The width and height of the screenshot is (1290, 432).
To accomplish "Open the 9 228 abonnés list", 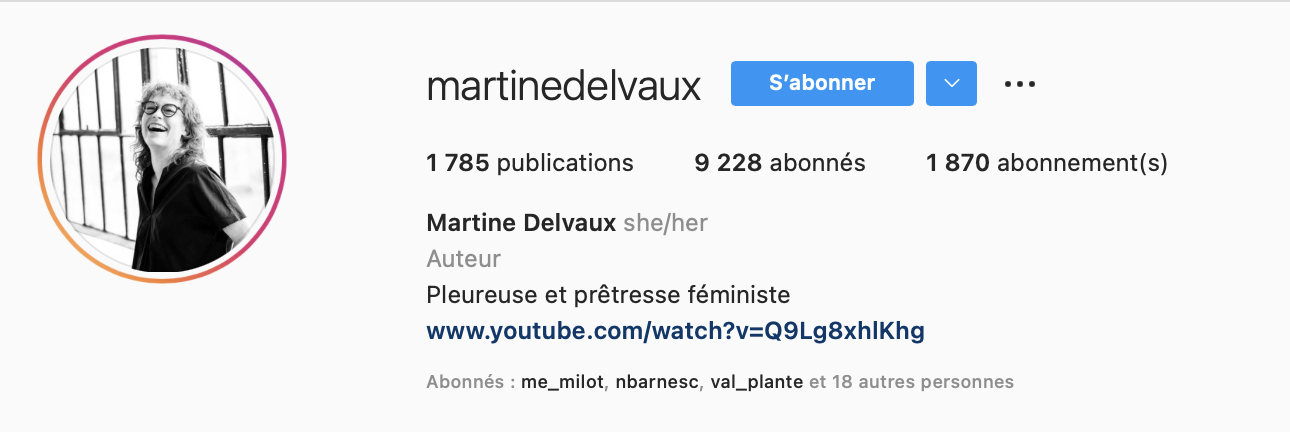I will tap(780, 163).
